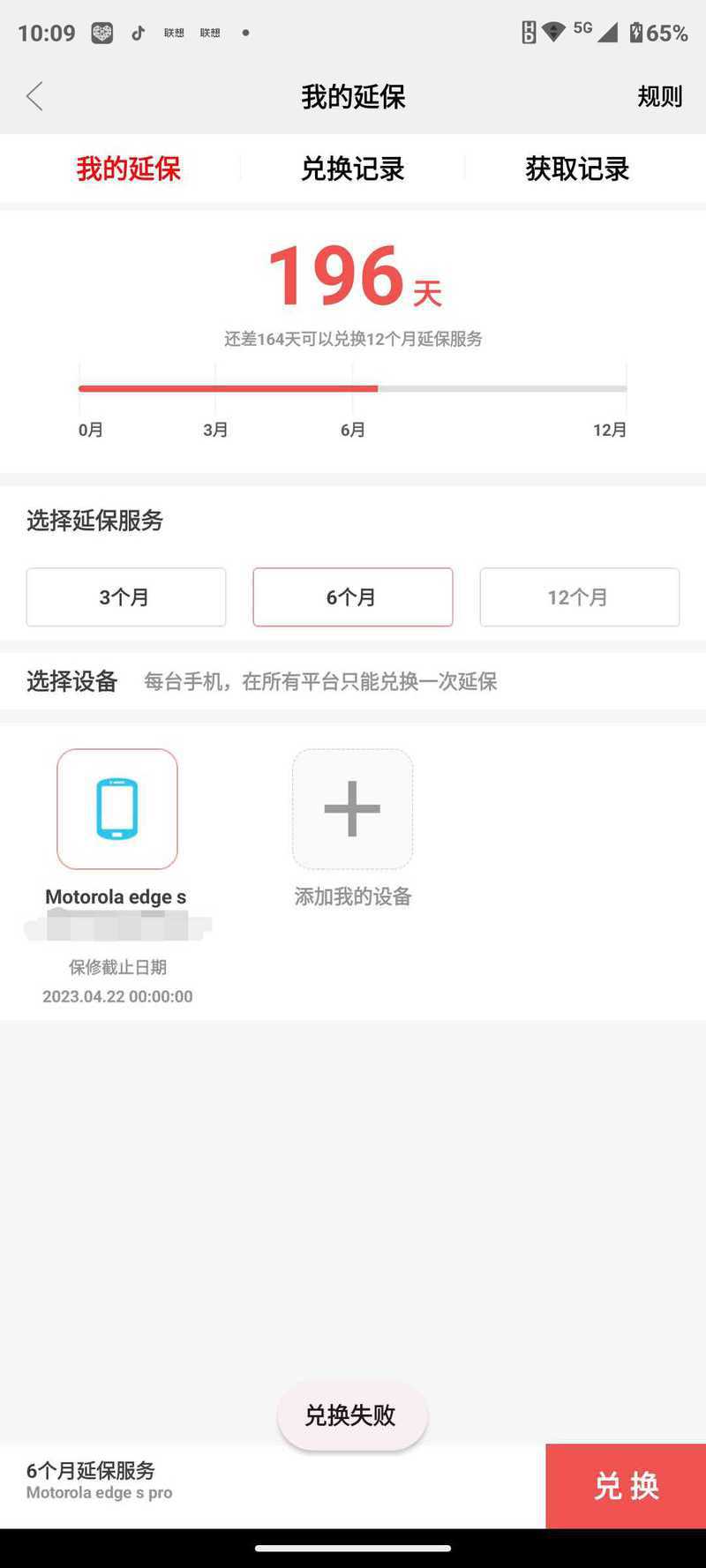The width and height of the screenshot is (706, 1568).
Task: Select the 3个月 extended warranty option
Action: point(126,597)
